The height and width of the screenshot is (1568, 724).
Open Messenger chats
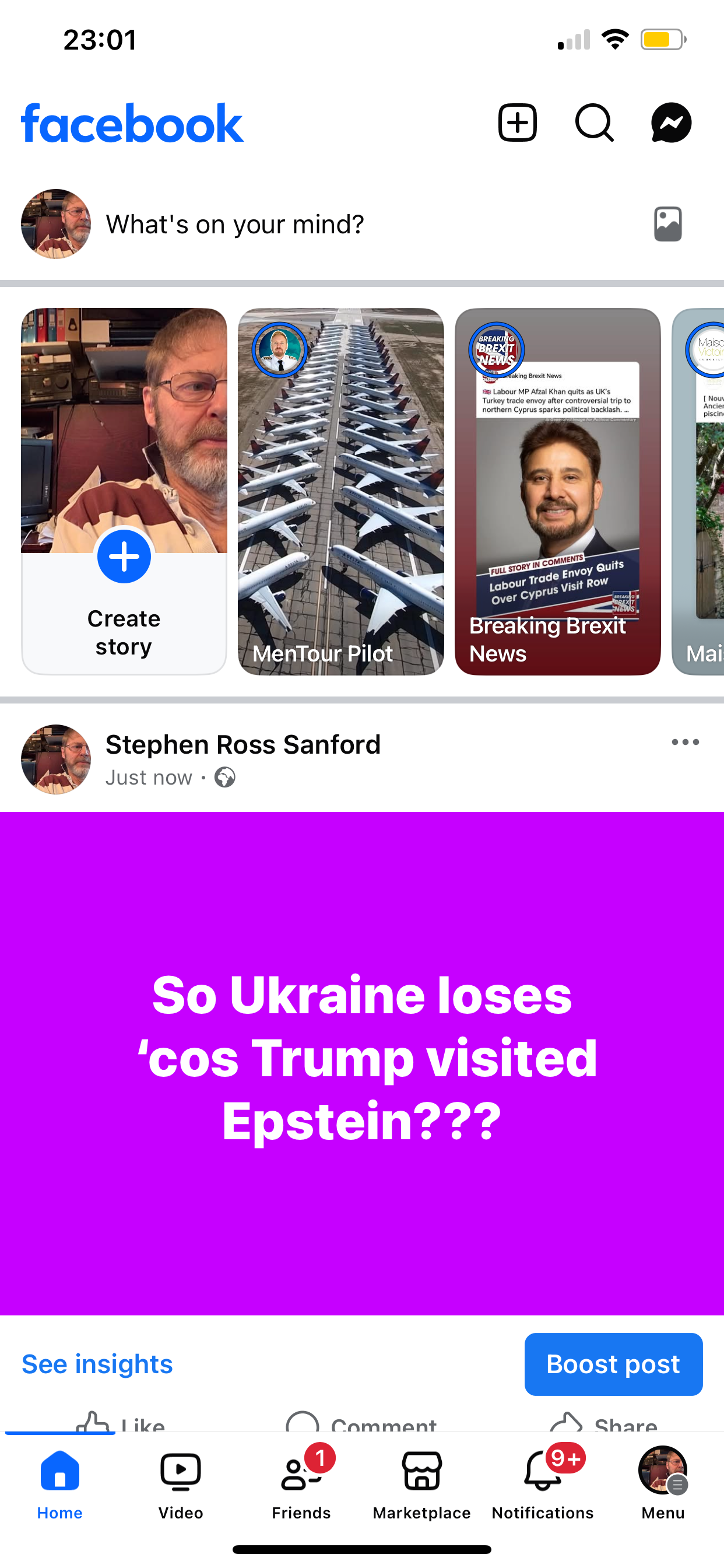(671, 123)
